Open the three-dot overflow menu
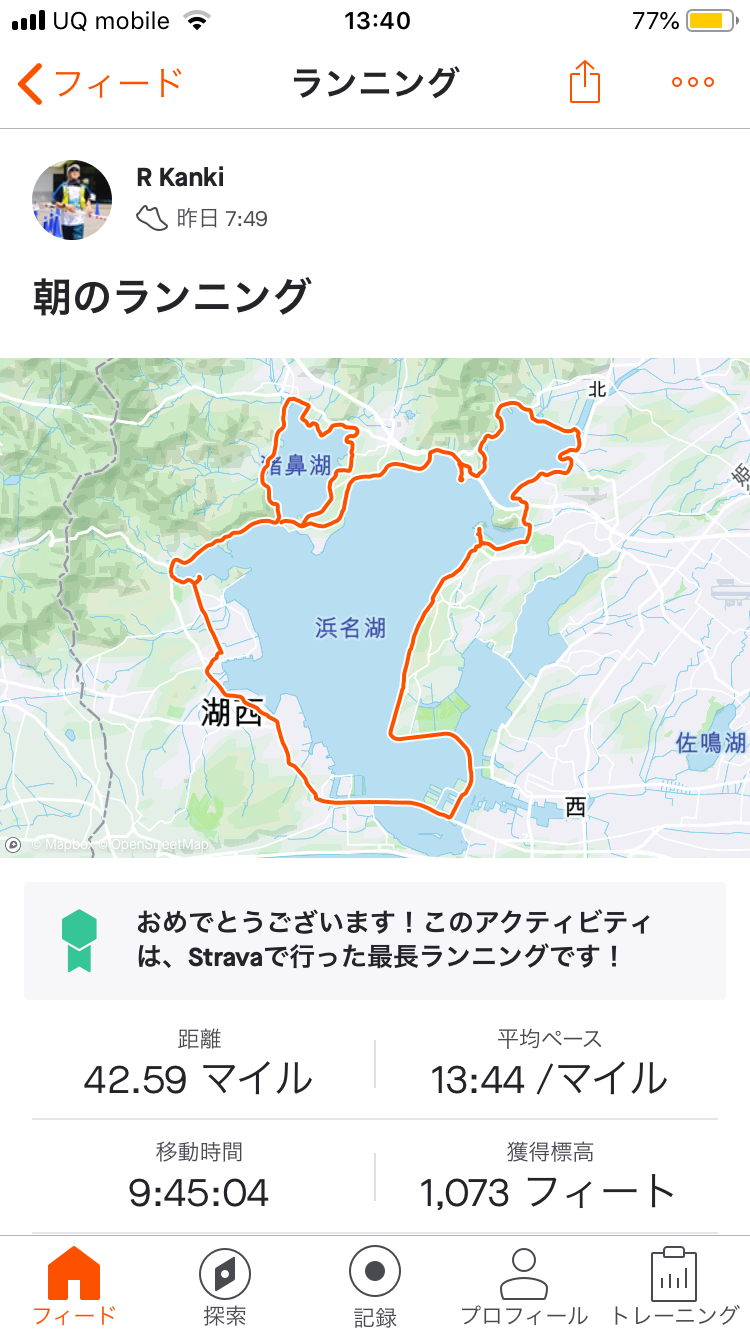Viewport: 750px width, 1334px height. (693, 83)
